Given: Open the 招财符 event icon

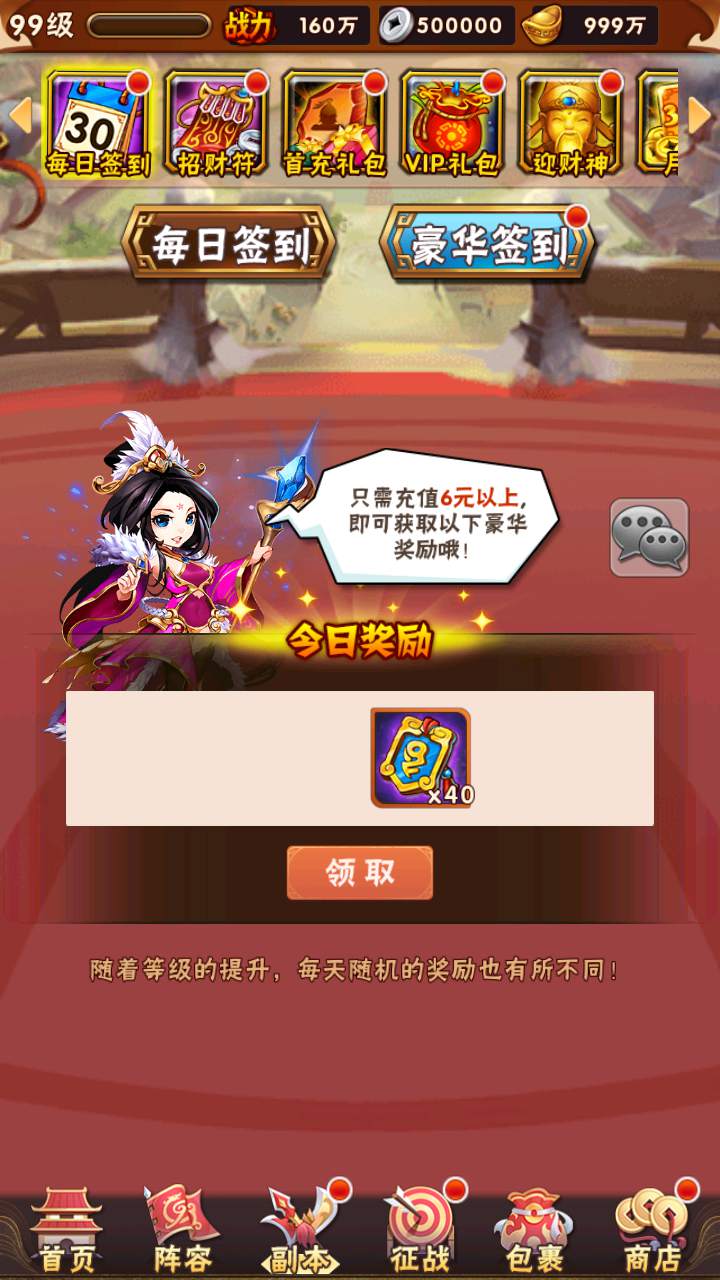Looking at the screenshot, I should 215,124.
